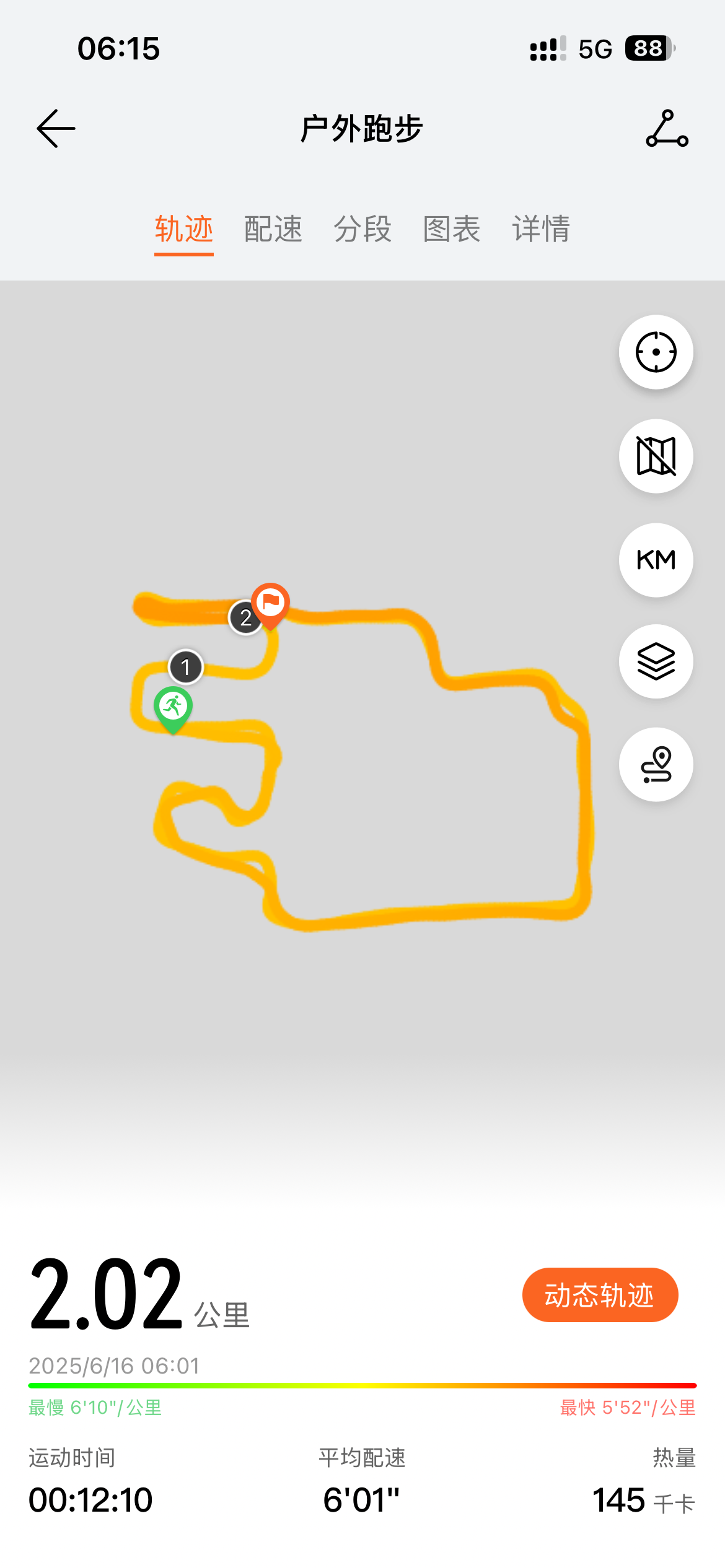This screenshot has height=1568, width=725.
Task: Toggle the KM markers button
Action: click(656, 560)
